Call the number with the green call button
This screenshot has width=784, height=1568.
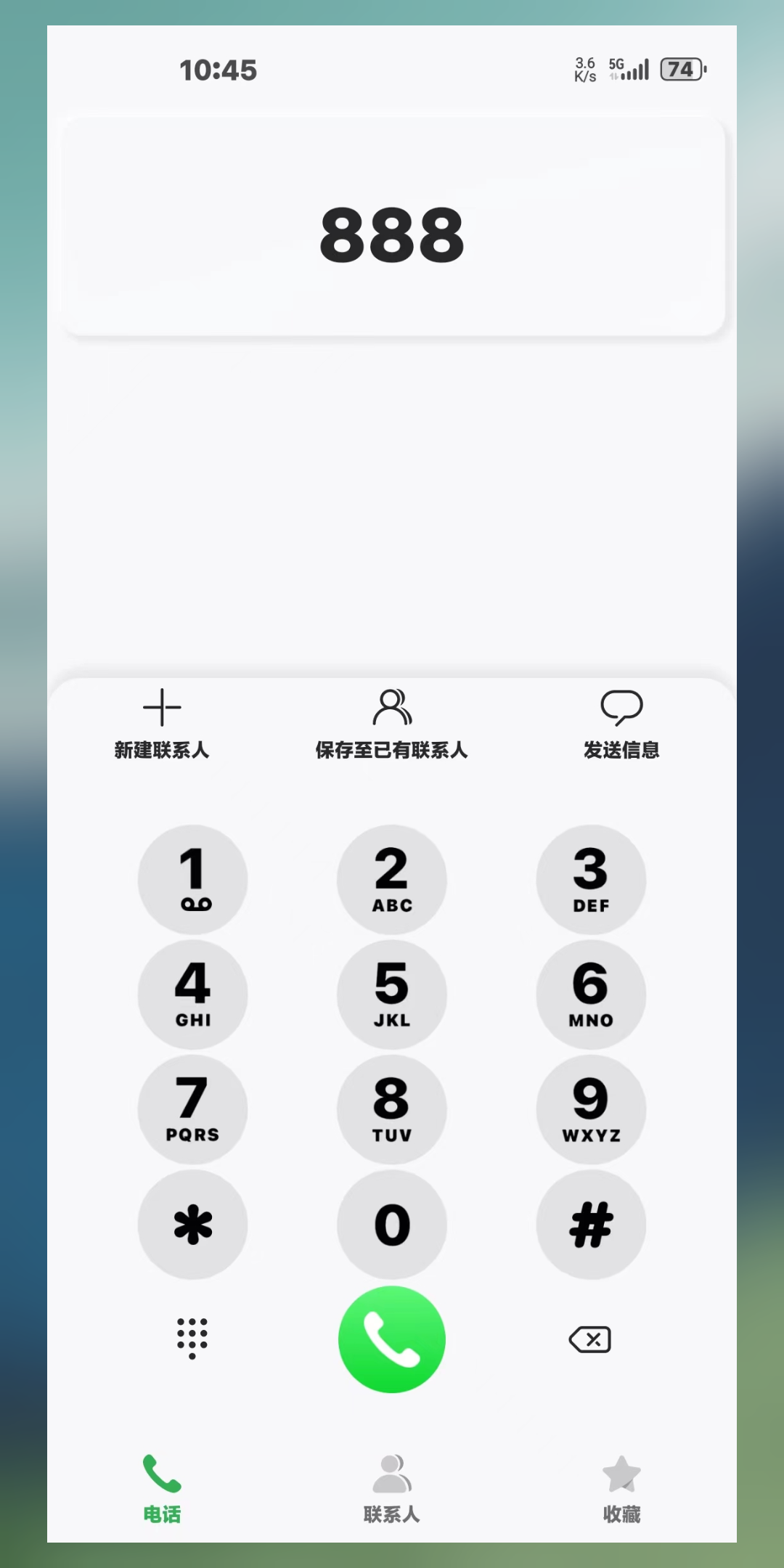click(x=392, y=1339)
